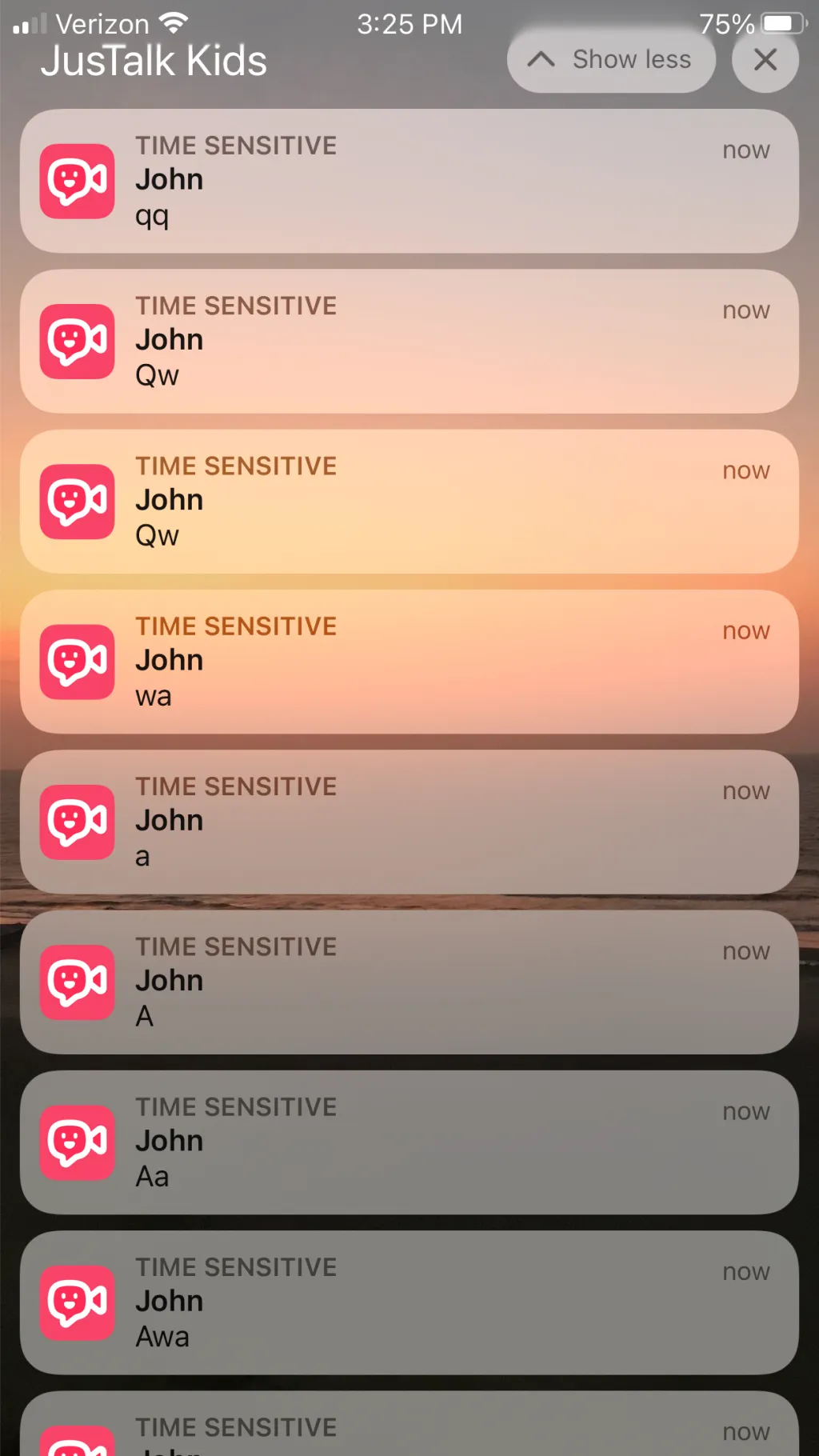Open John's notification with lowercase a
The height and width of the screenshot is (1456, 819).
[409, 822]
